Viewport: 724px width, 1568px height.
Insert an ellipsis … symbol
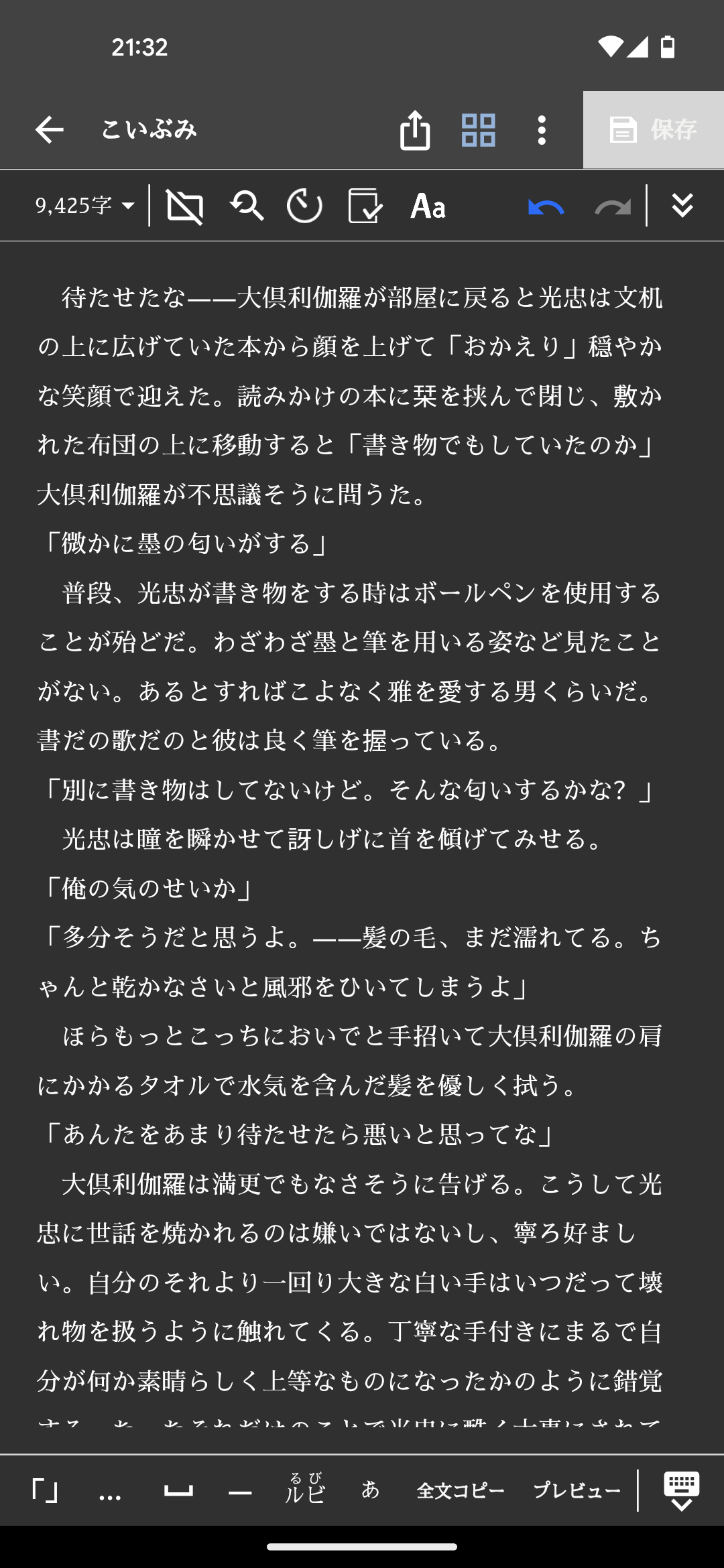[x=110, y=1490]
